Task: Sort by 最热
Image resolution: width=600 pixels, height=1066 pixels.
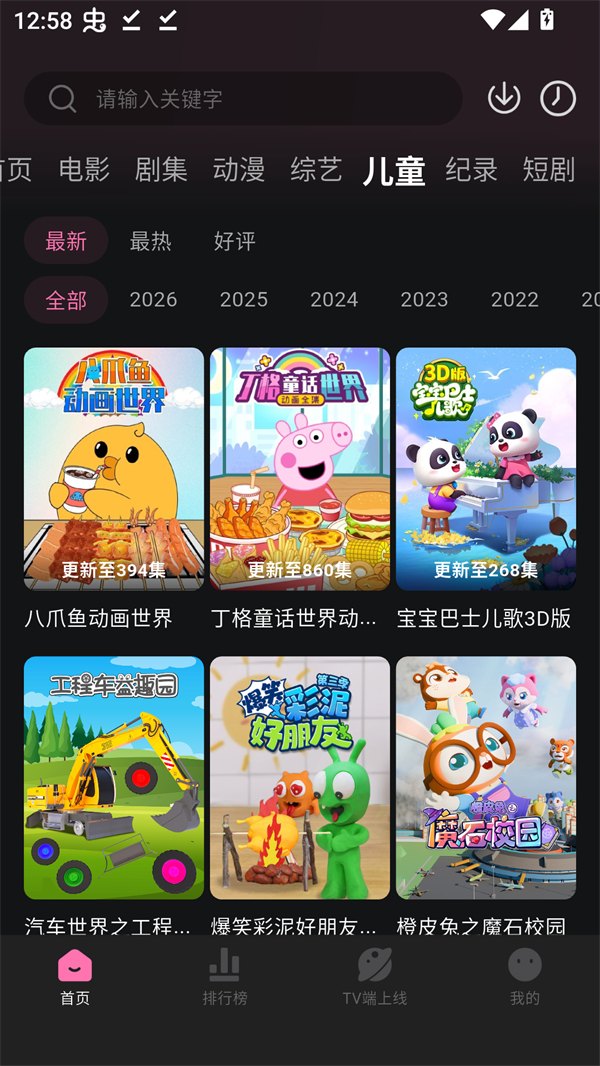Action: (x=150, y=241)
